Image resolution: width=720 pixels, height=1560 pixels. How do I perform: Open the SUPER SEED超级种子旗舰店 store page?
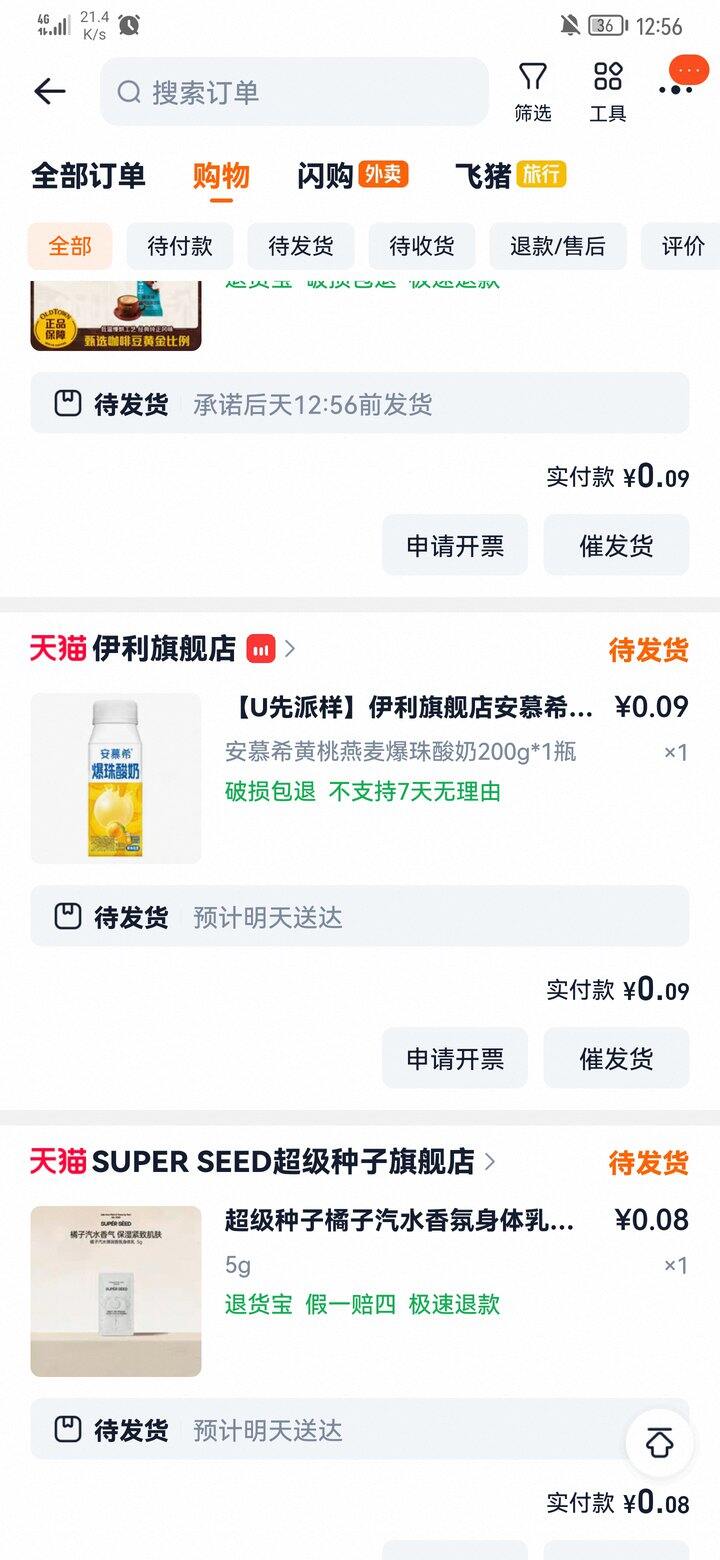pos(282,1162)
